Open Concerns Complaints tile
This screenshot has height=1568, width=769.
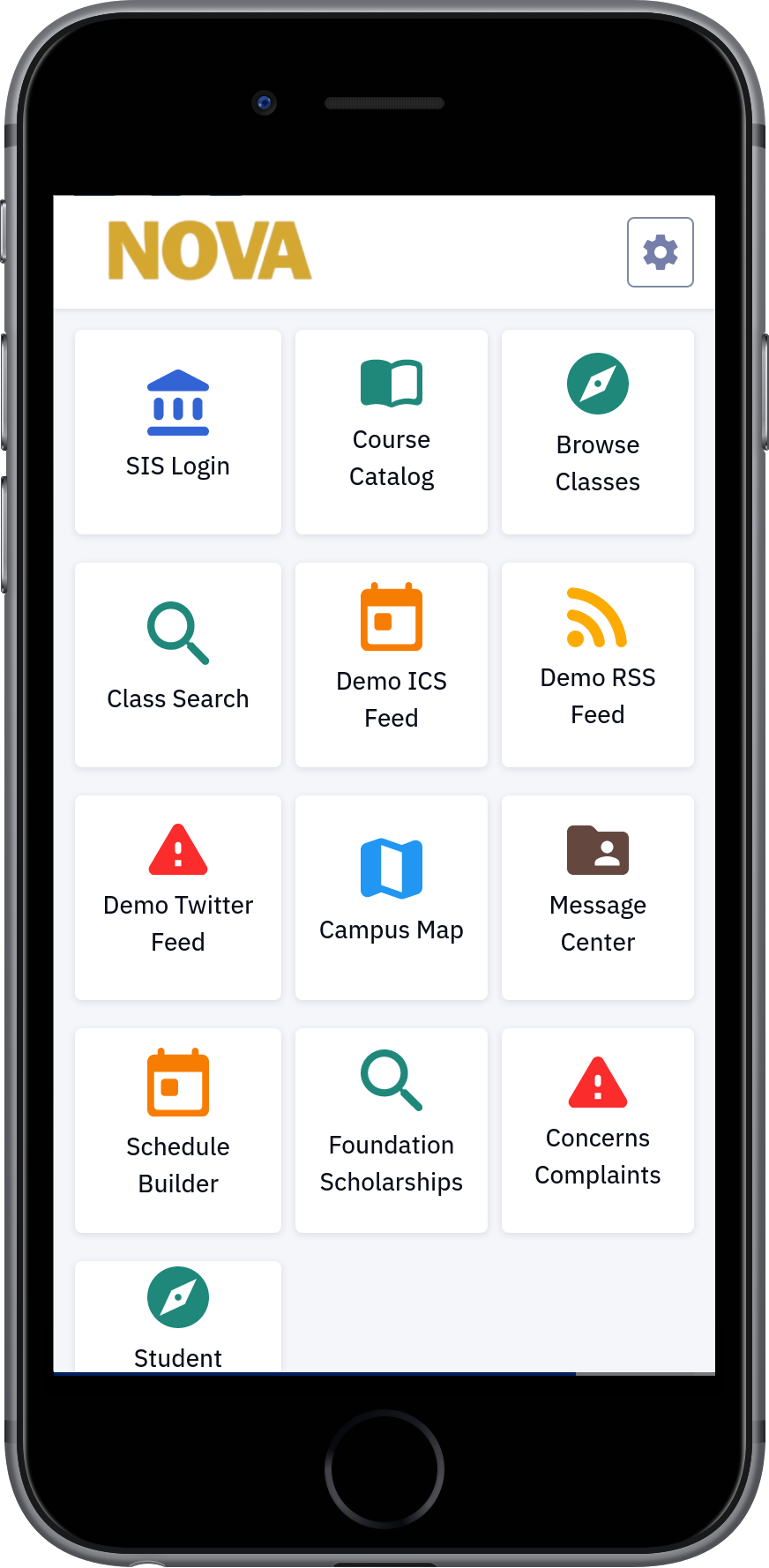tap(598, 1131)
